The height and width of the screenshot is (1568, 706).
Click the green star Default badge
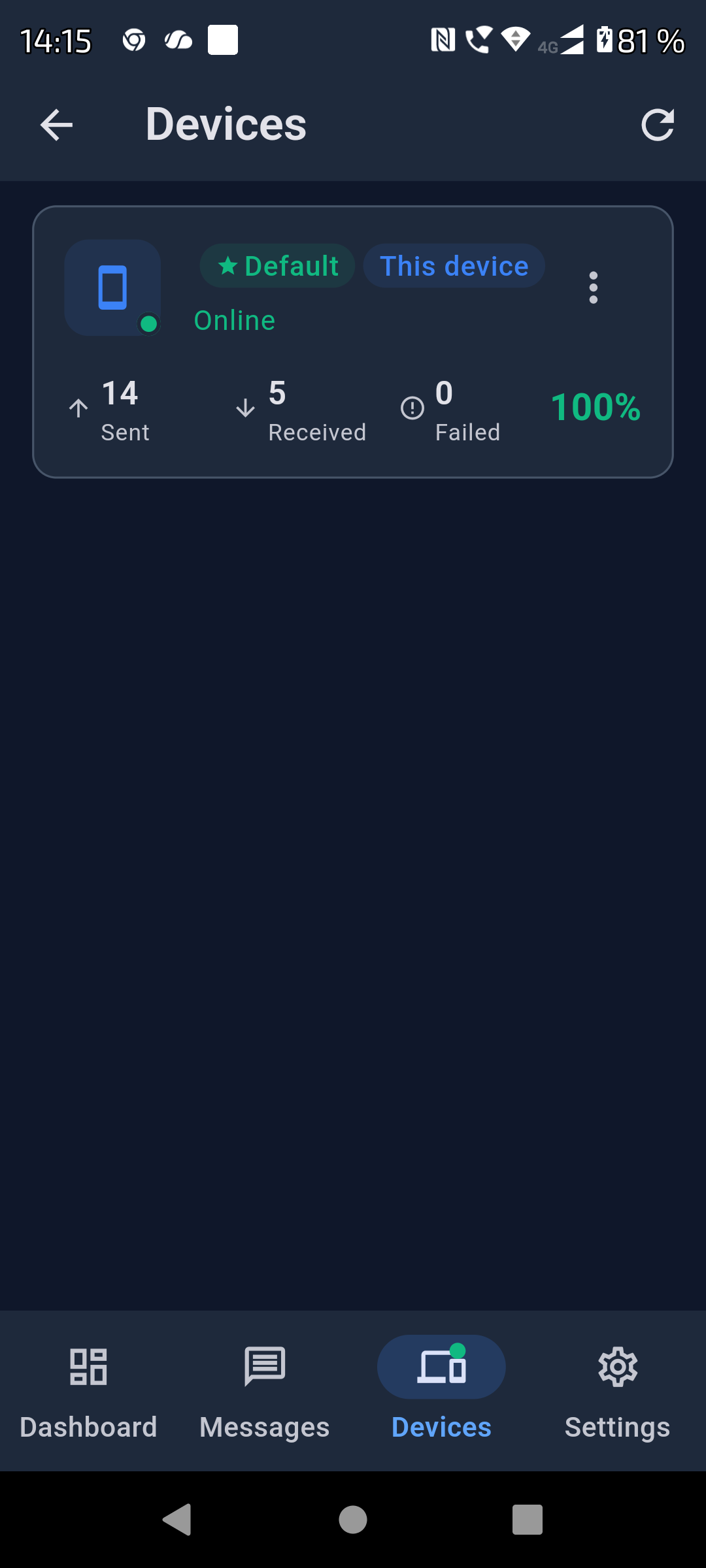[277, 266]
